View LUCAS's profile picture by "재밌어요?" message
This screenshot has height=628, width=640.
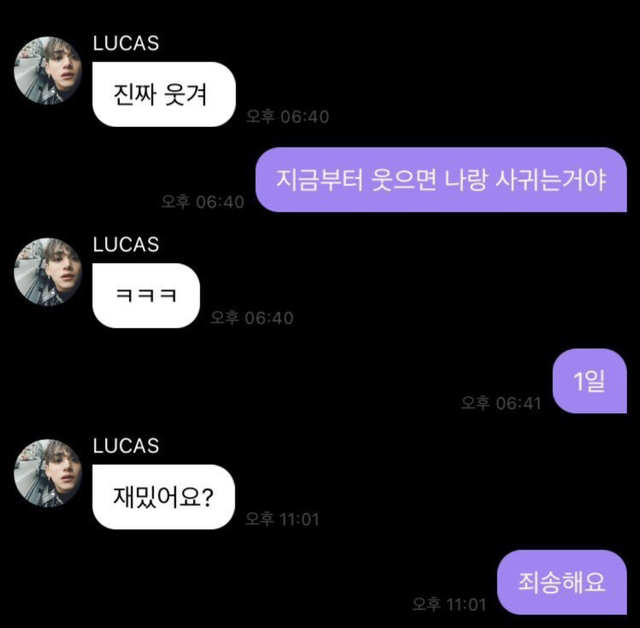pos(47,473)
